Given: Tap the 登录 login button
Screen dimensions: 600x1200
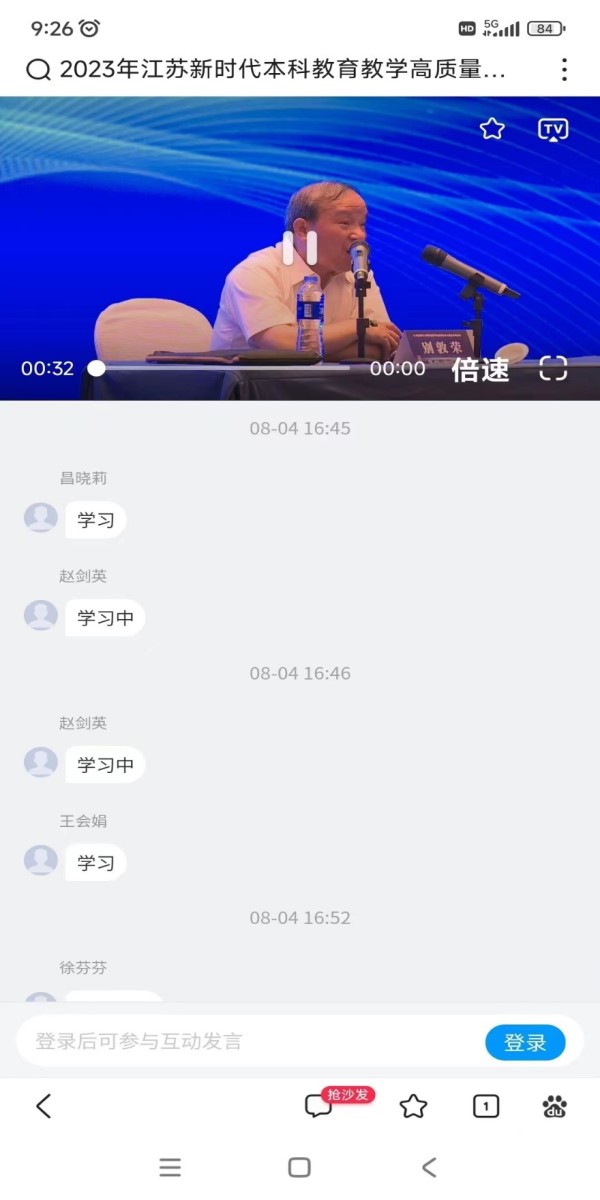Looking at the screenshot, I should coord(525,1042).
